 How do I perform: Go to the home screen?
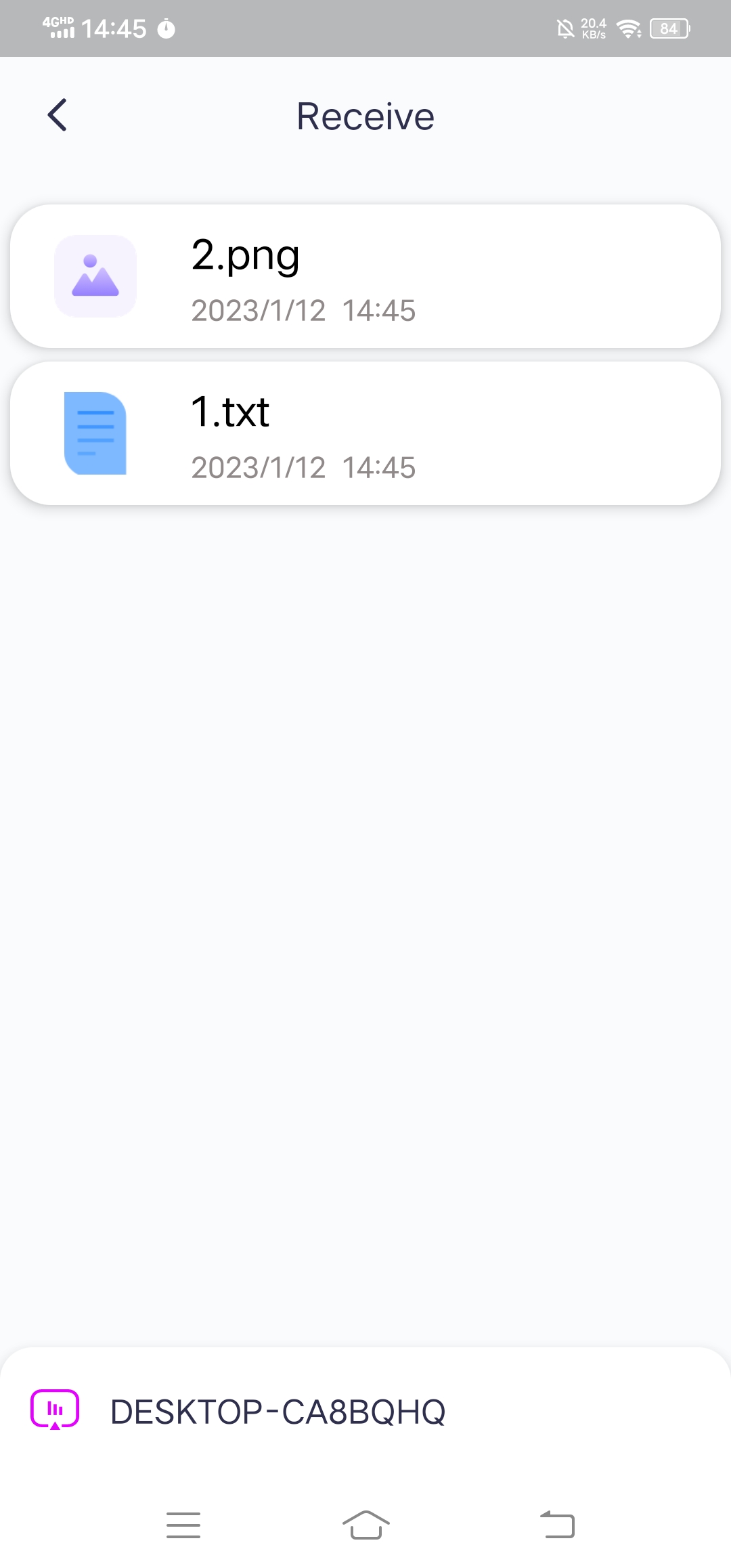point(365,1525)
